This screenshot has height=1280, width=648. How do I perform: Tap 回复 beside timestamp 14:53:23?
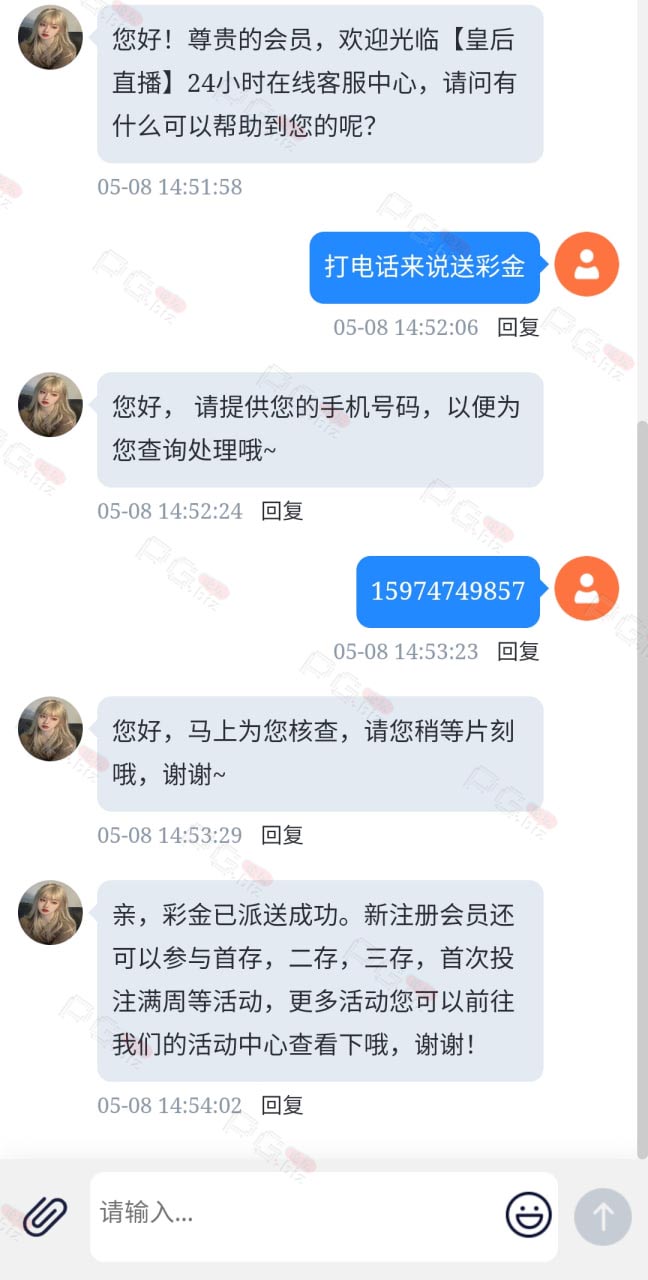[x=518, y=651]
